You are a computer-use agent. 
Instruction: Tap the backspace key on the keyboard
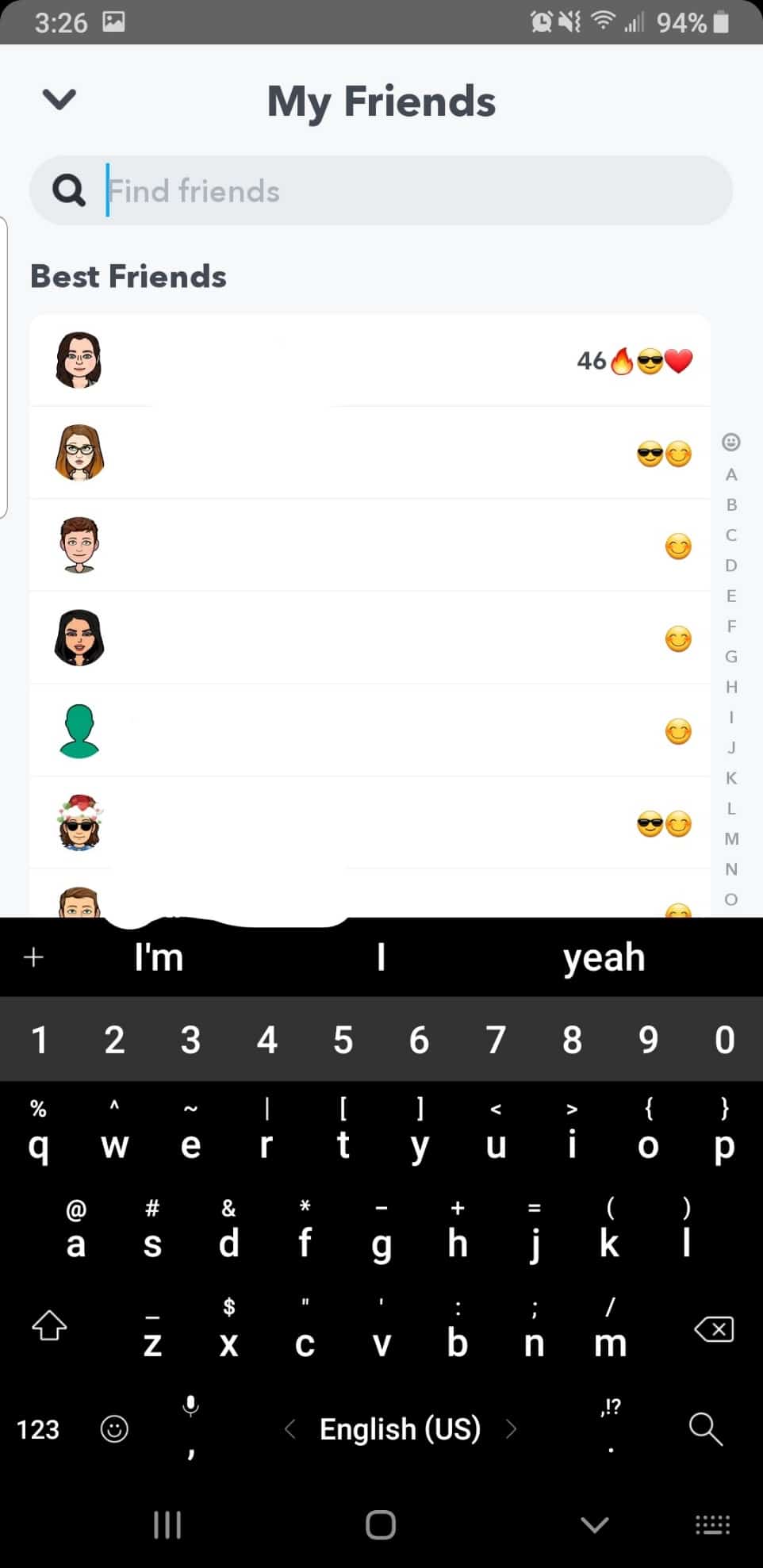click(x=712, y=1329)
